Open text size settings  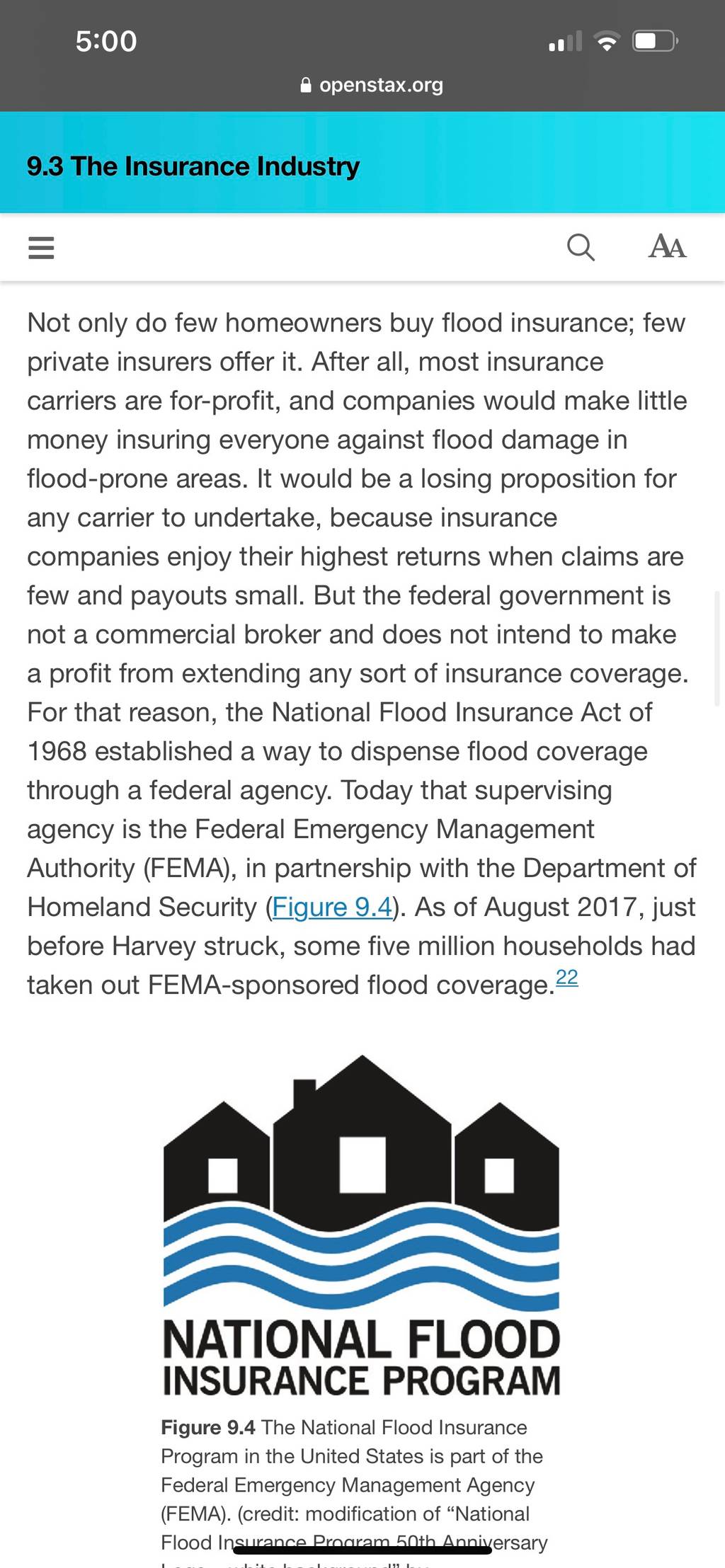pos(667,246)
